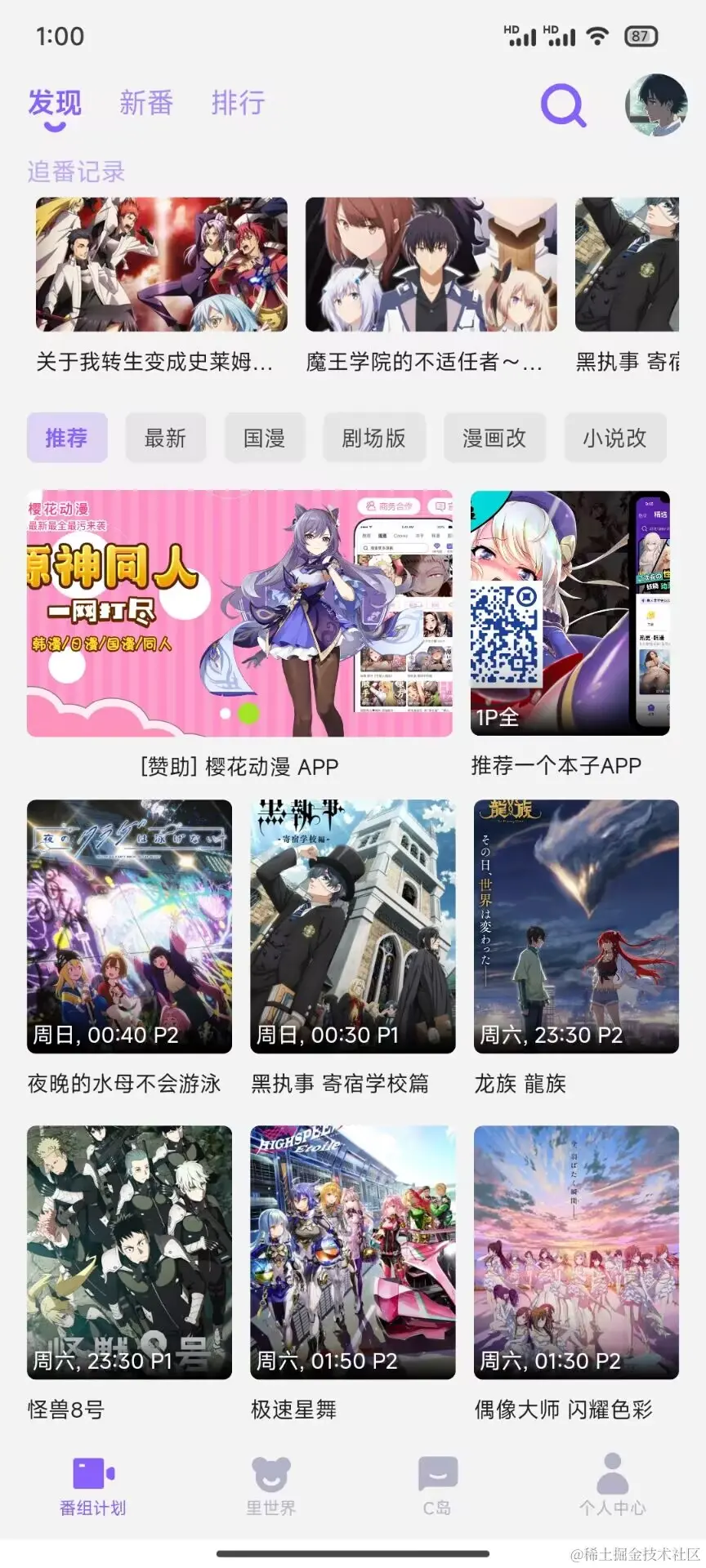
Task: Open 极速星舞 anime card
Action: tap(352, 1252)
